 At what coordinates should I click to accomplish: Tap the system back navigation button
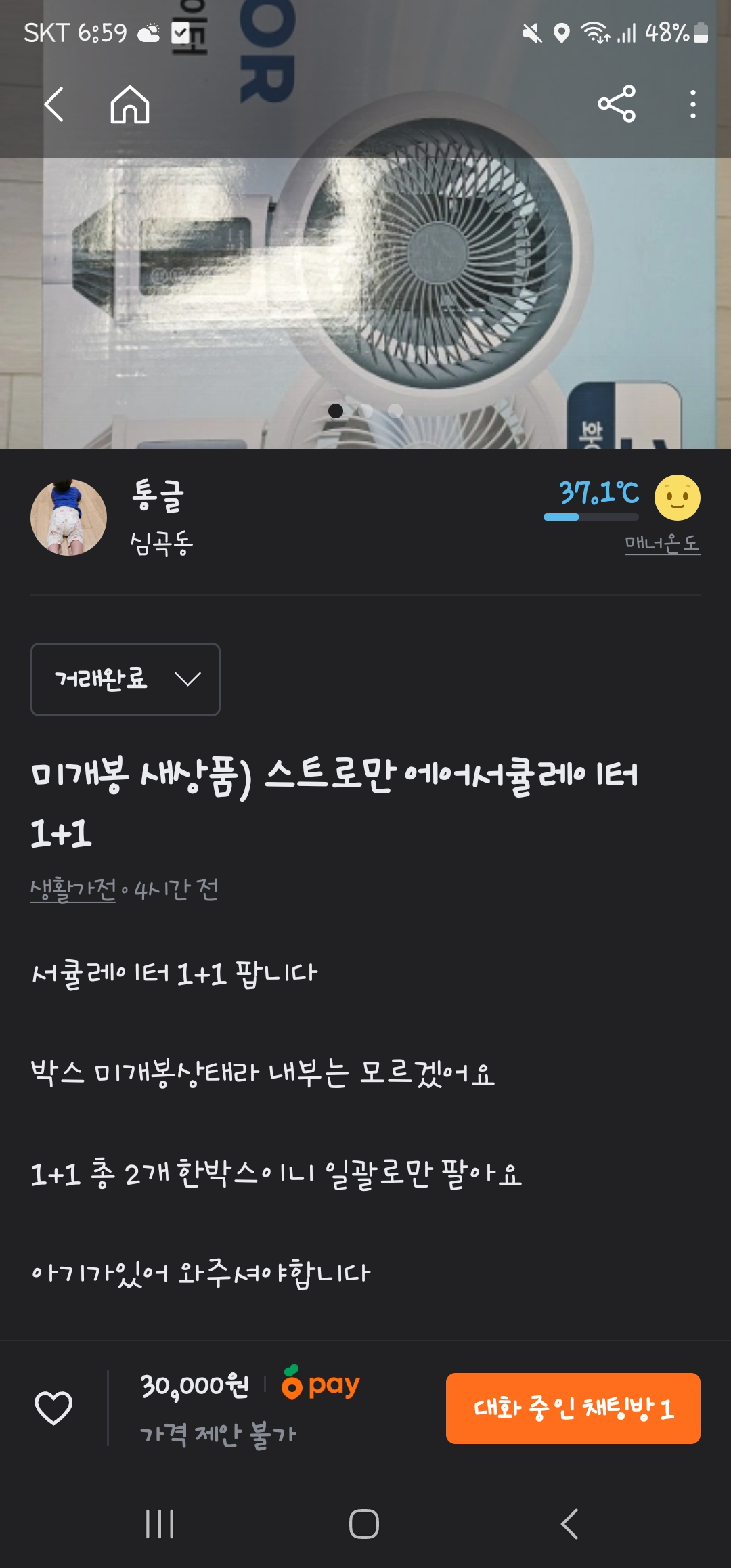[x=569, y=1524]
